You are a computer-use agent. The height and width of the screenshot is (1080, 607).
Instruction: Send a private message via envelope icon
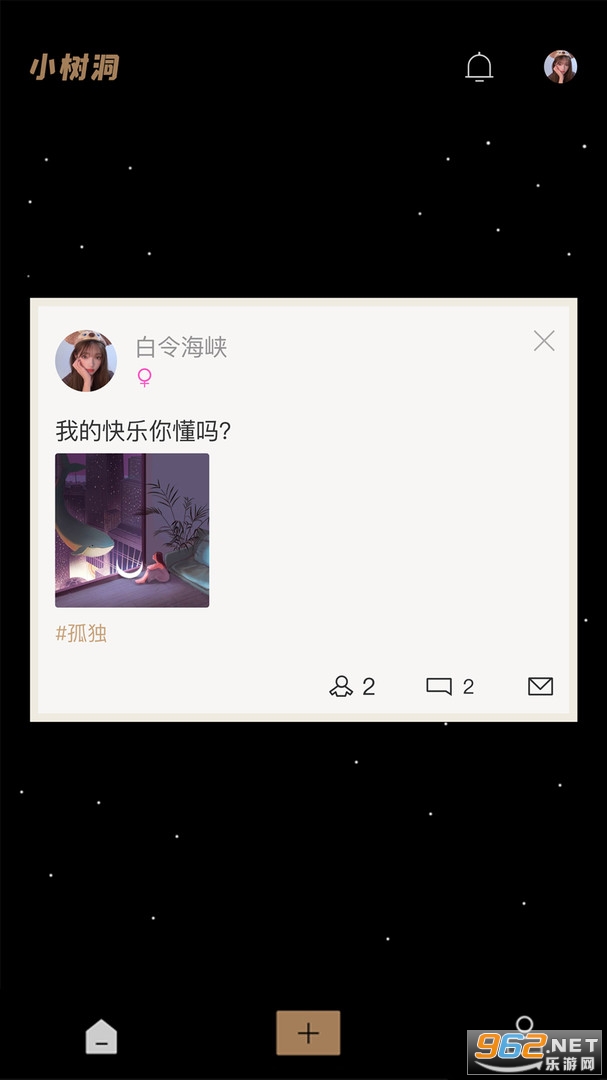pos(540,686)
